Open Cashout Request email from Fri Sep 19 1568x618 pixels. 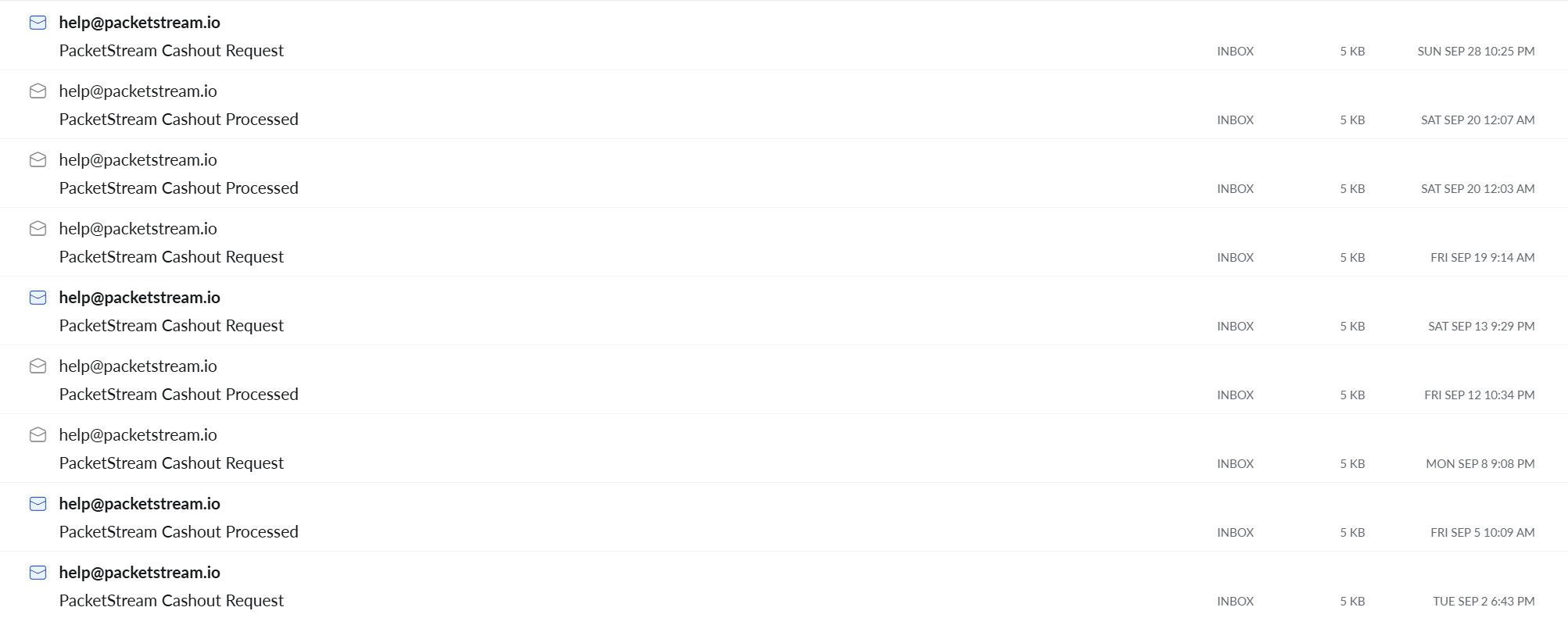click(171, 257)
